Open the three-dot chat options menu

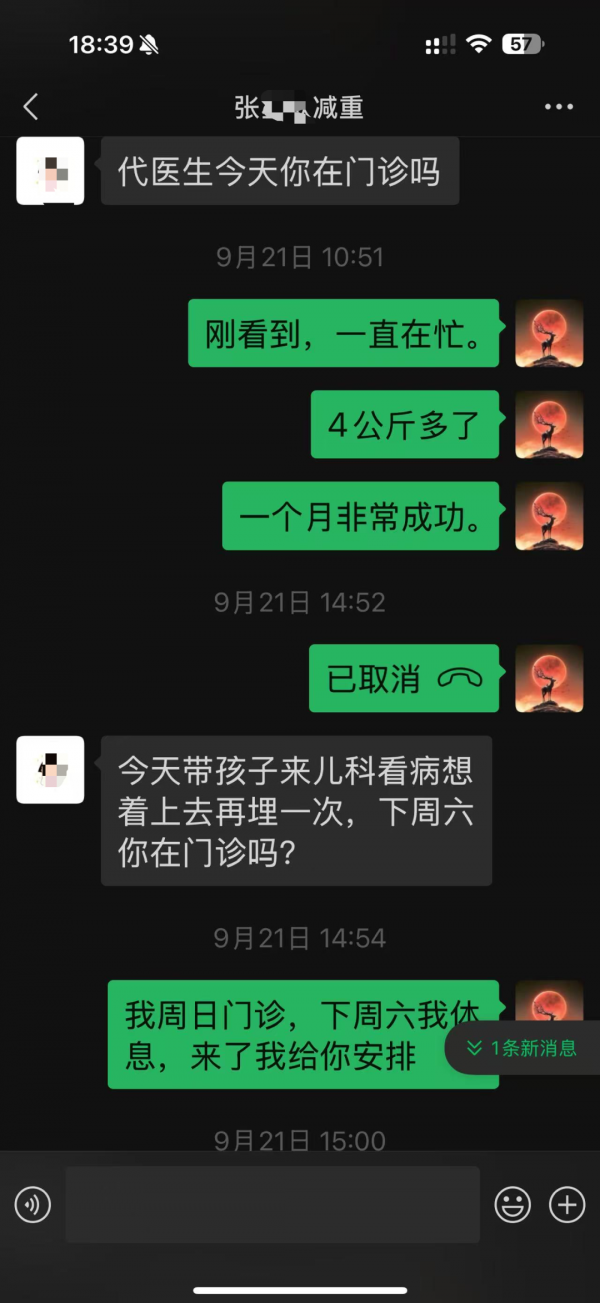558,107
